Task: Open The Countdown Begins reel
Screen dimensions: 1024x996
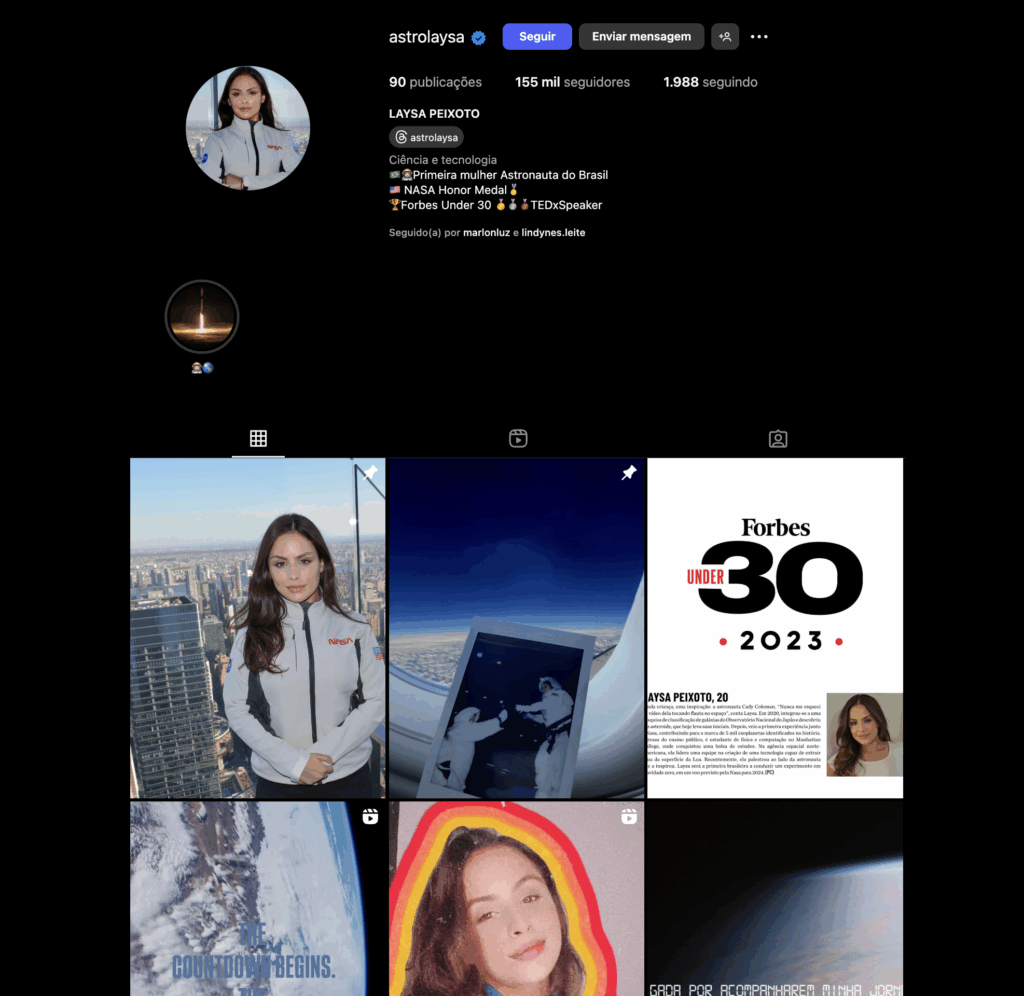Action: [x=257, y=900]
